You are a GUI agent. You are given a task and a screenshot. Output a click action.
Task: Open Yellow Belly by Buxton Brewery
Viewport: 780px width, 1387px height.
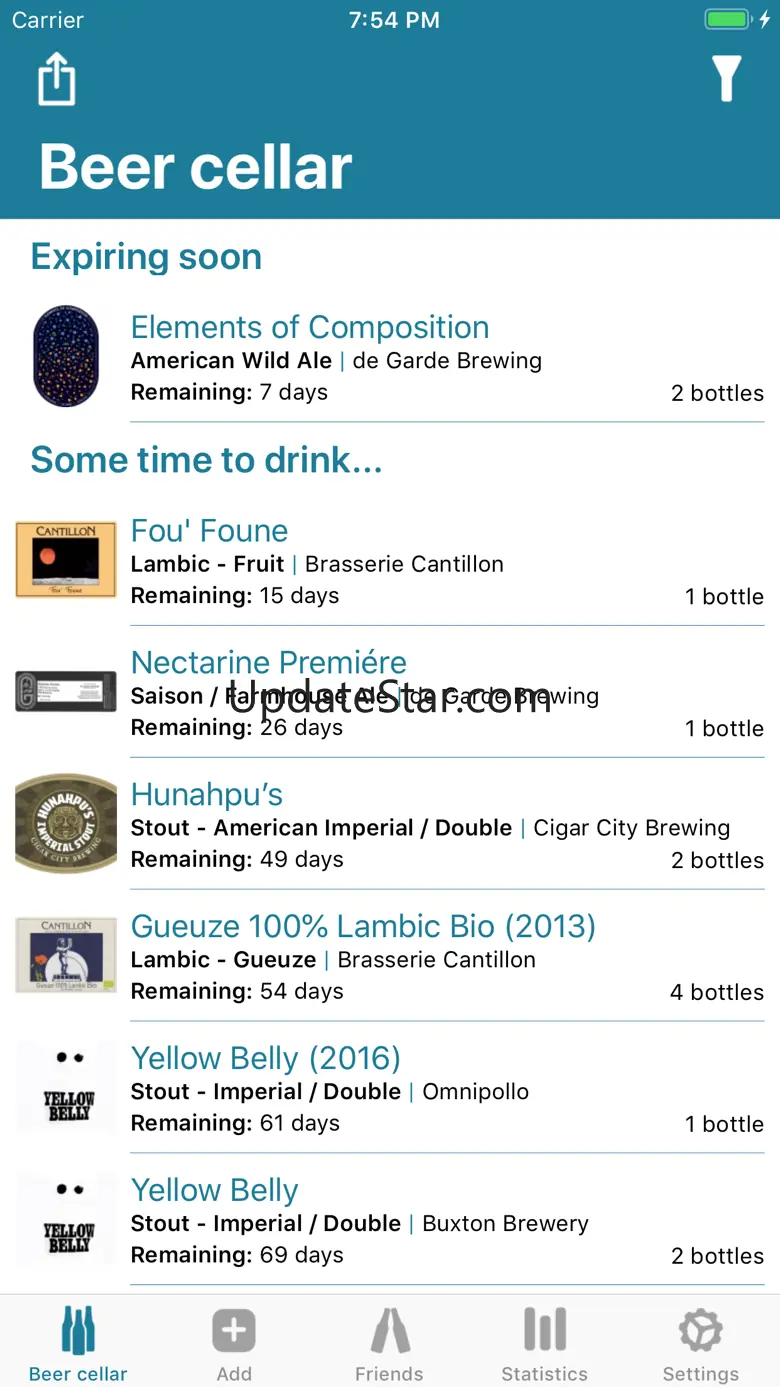pyautogui.click(x=390, y=1221)
